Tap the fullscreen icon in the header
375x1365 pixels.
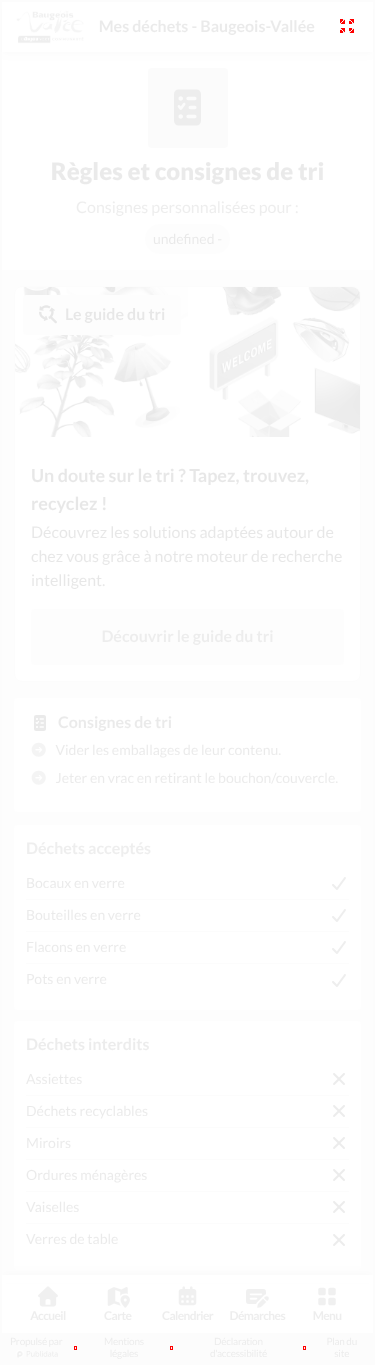coord(347,26)
